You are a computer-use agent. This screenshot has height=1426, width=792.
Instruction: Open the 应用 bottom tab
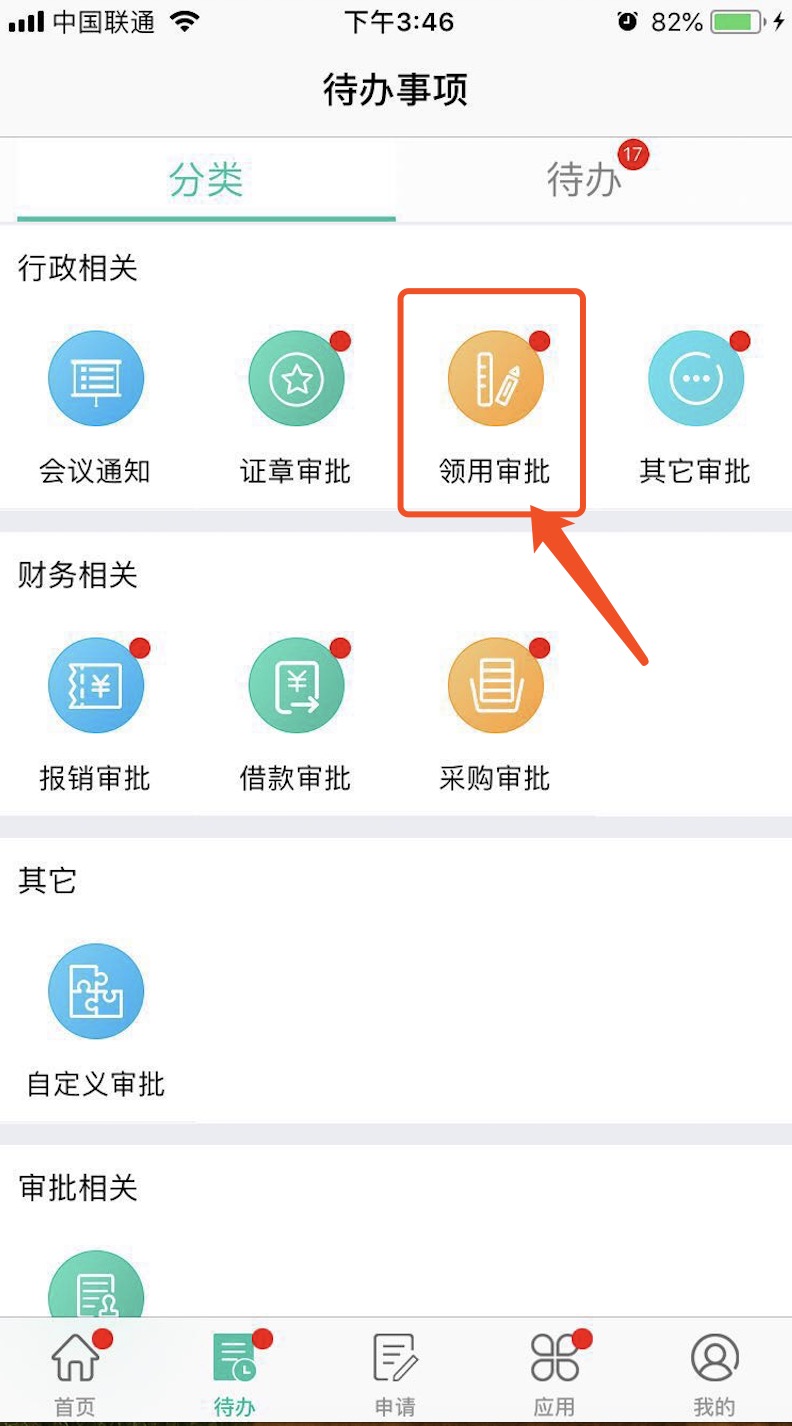555,1375
